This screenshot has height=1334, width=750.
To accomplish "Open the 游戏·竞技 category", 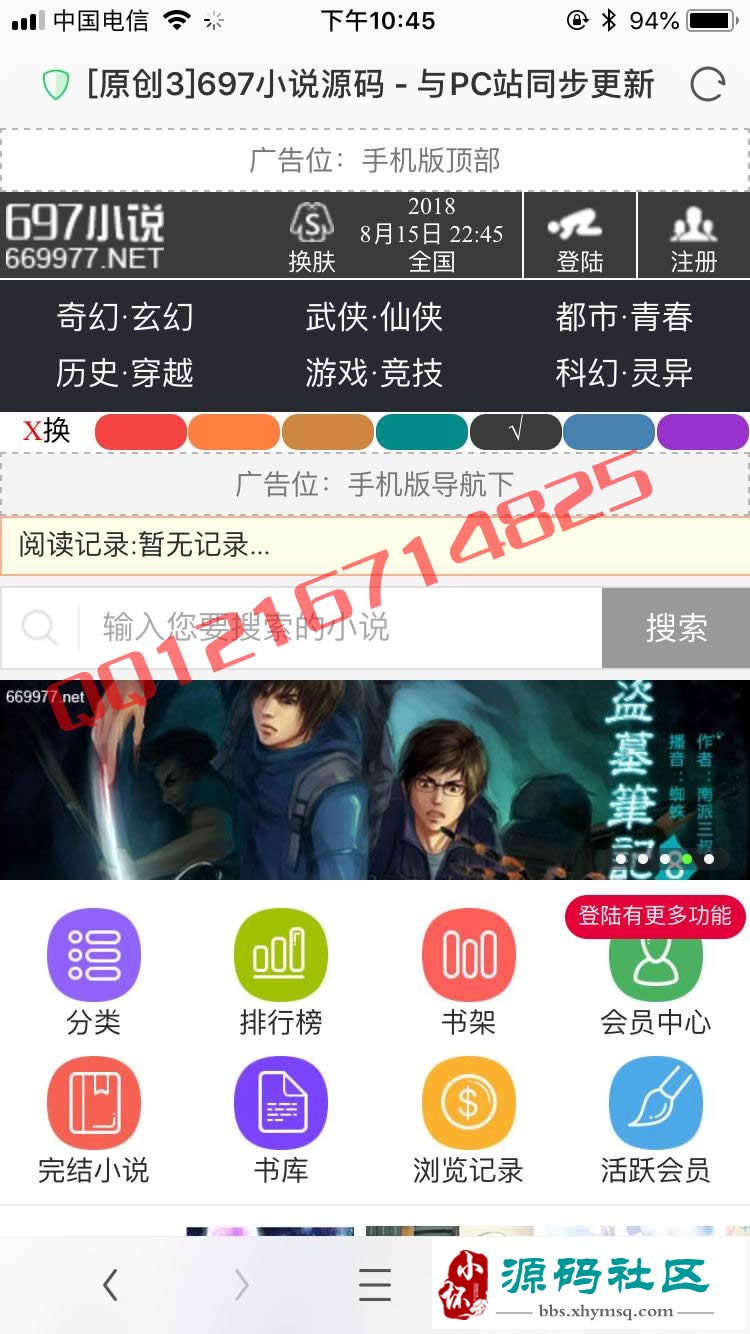I will 374,374.
